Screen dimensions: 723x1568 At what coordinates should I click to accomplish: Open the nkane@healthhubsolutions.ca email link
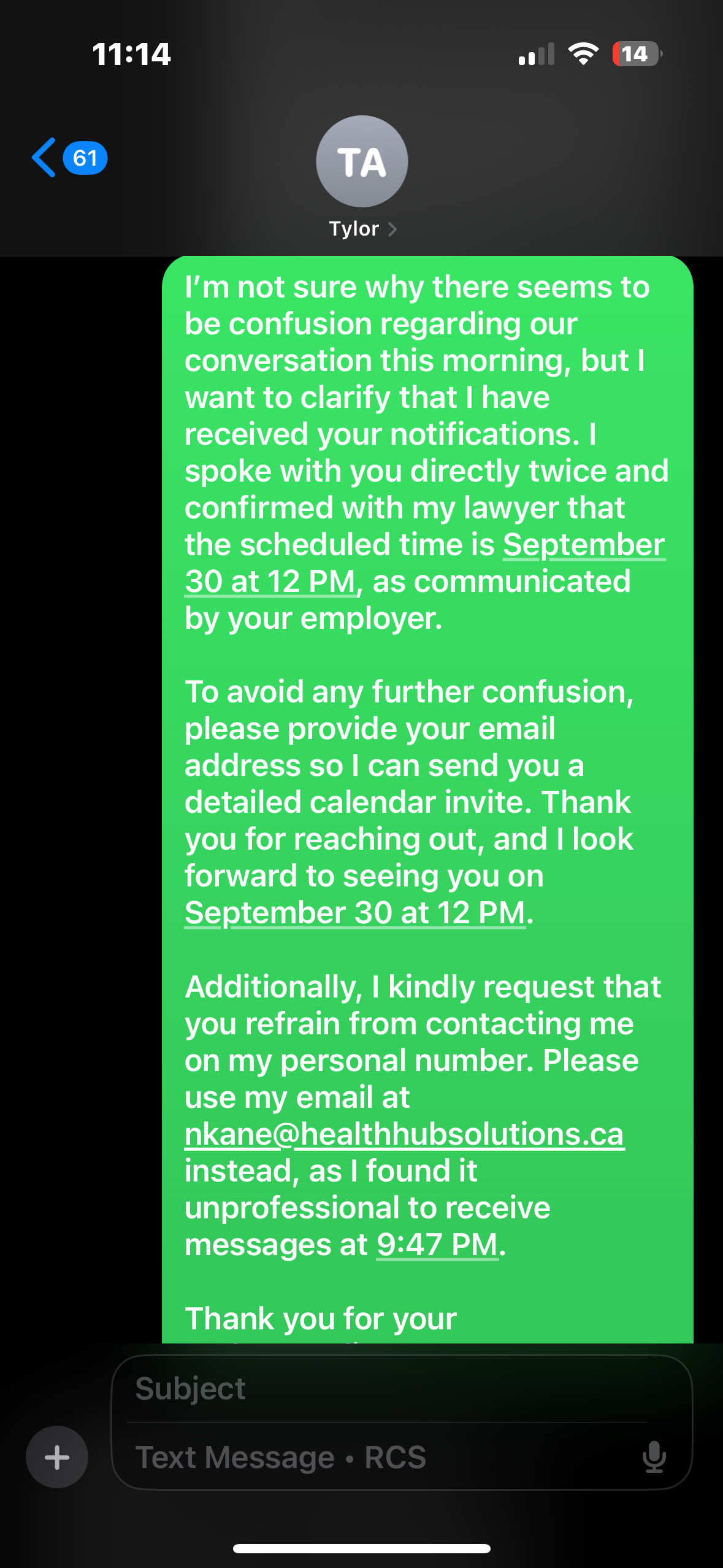(x=404, y=1134)
